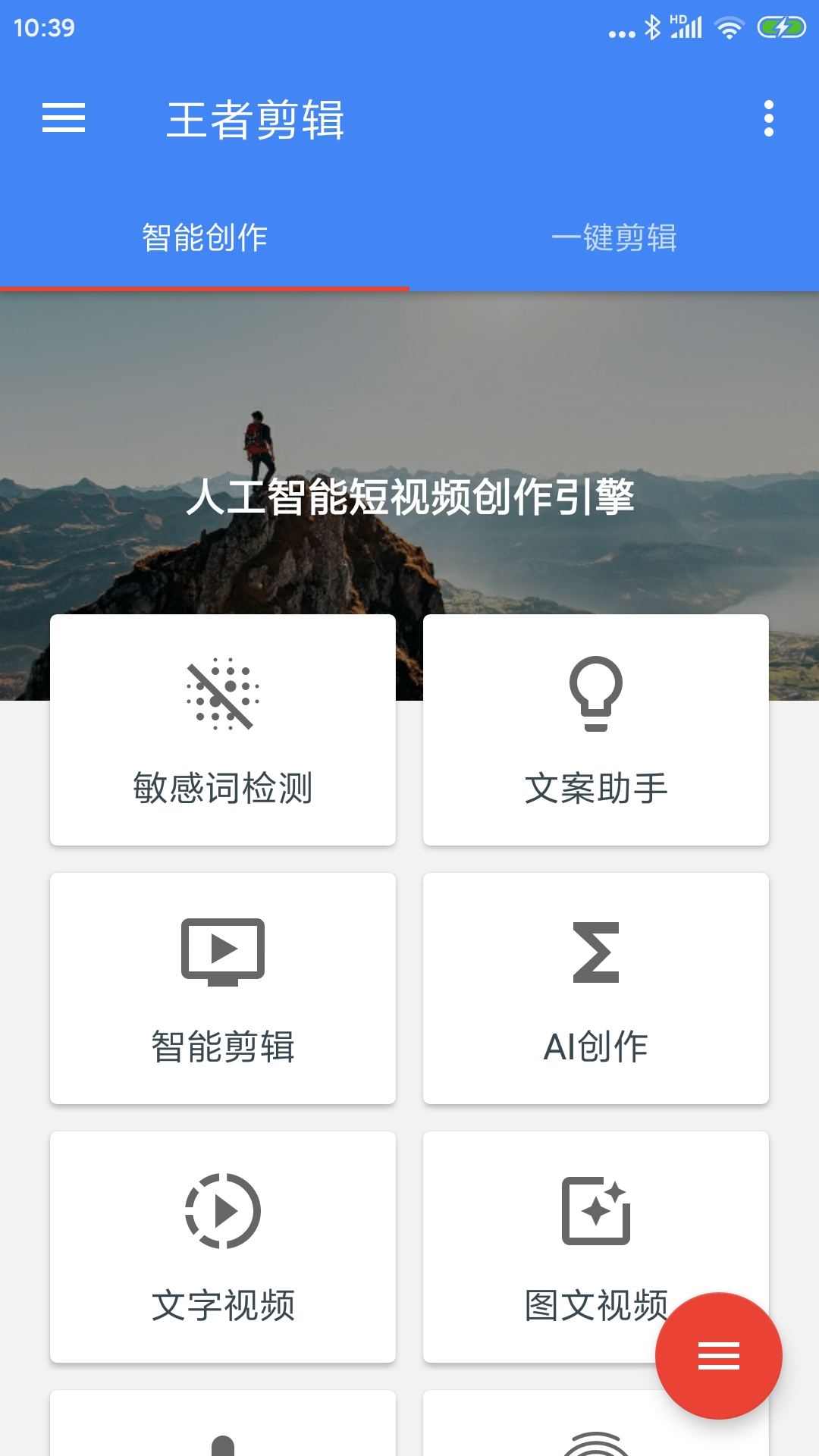Select the sparkle image icon for 图文视频
819x1456 pixels.
coord(596,1210)
